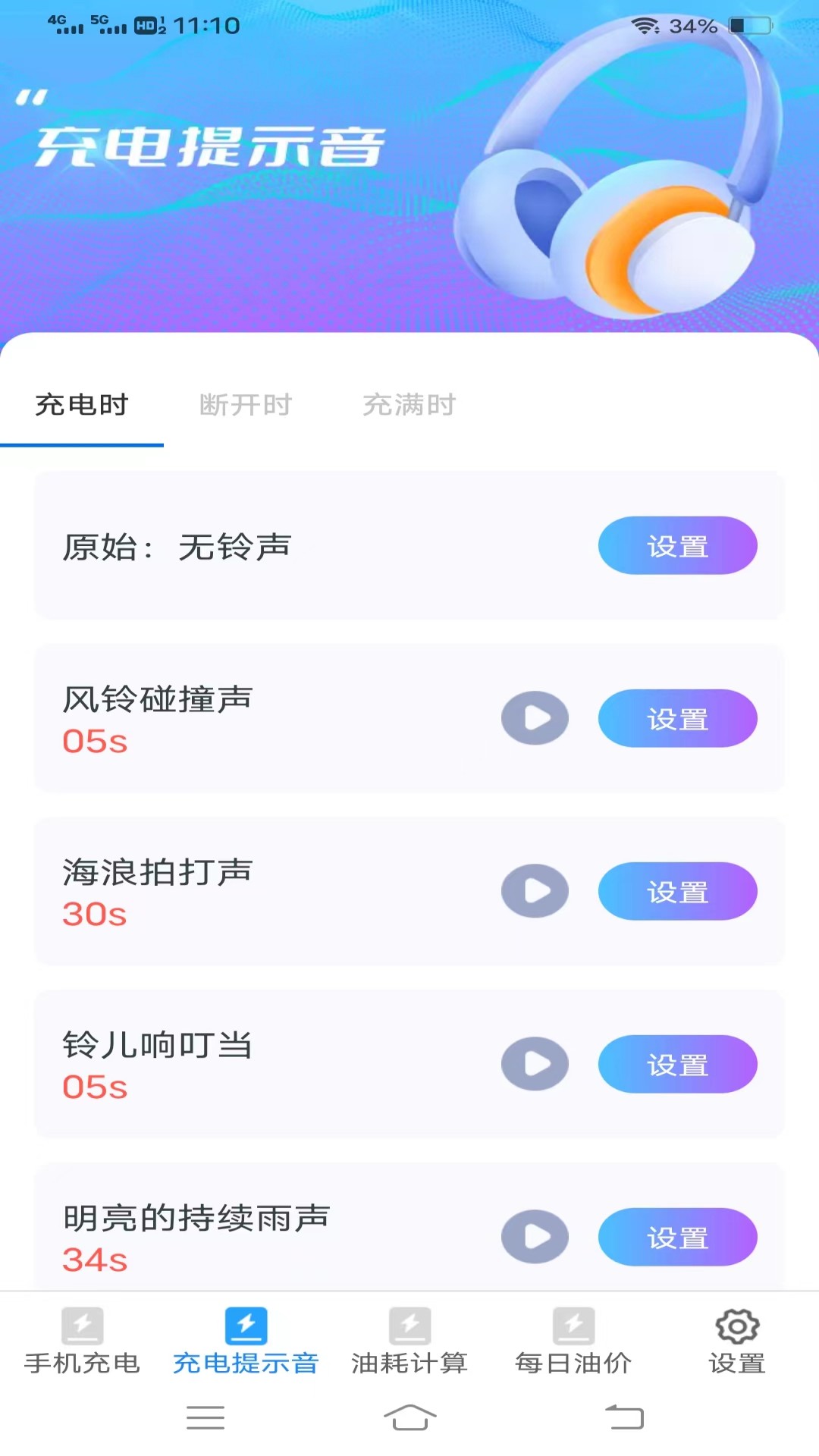Screen dimensions: 819x1456
Task: Play the 明亮的持续雨声 sound preview
Action: pos(535,1237)
